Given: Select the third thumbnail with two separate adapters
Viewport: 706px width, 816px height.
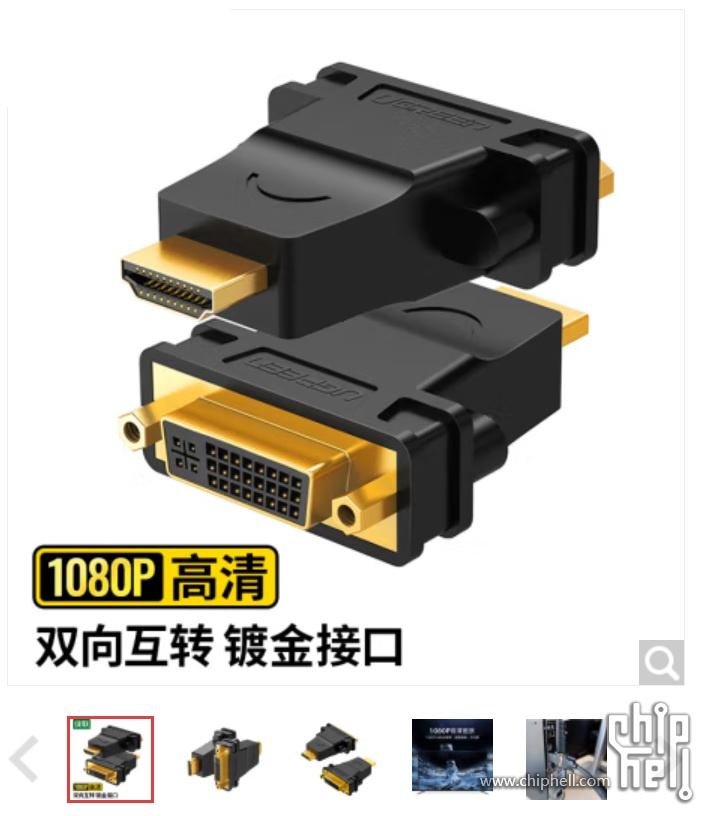Looking at the screenshot, I should [x=338, y=759].
